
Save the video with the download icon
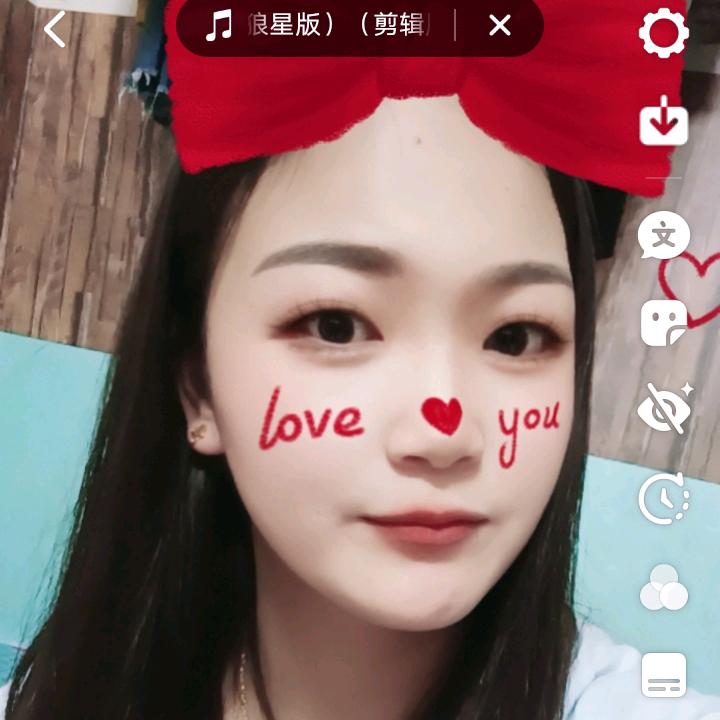pyautogui.click(x=663, y=123)
